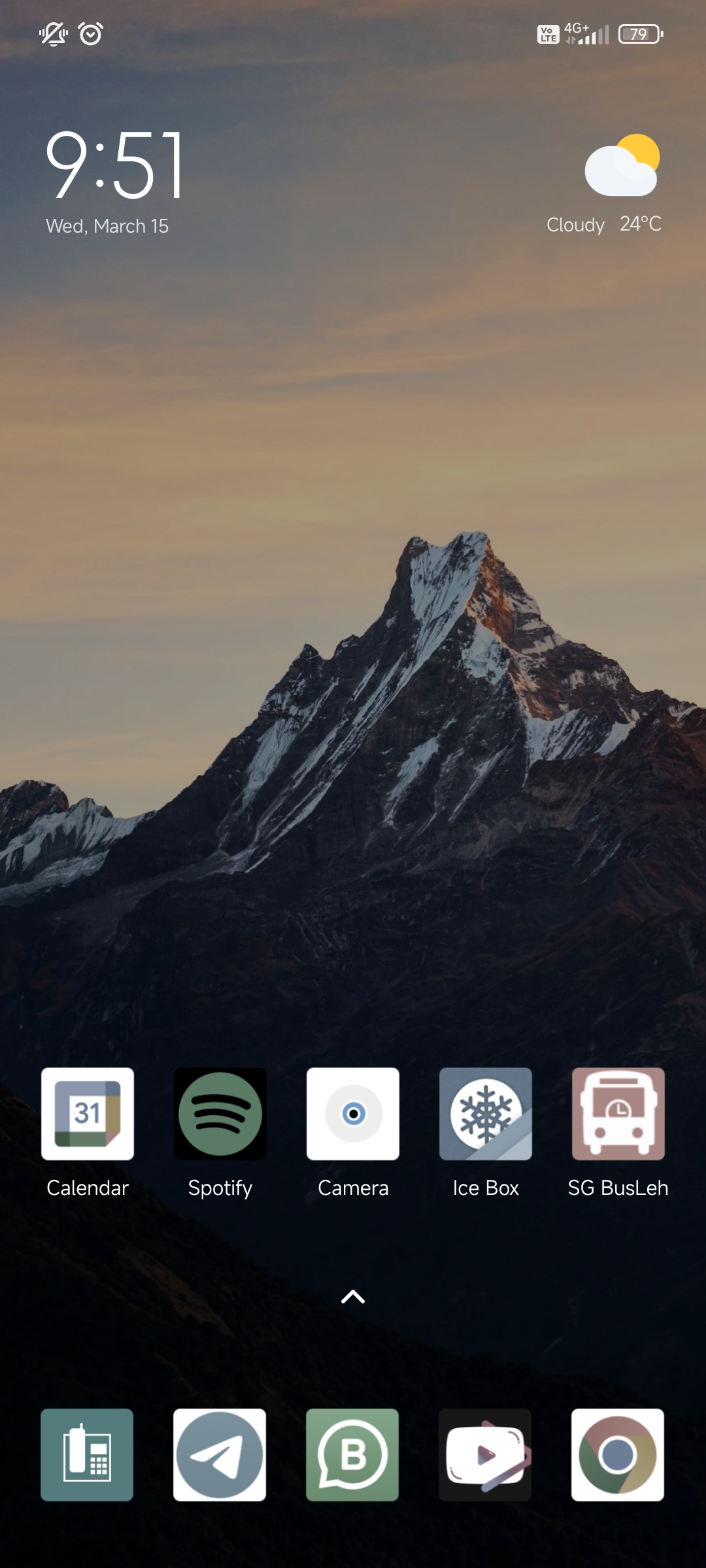This screenshot has width=706, height=1568.
Task: Launch Telegram from the dock
Action: click(x=220, y=1455)
